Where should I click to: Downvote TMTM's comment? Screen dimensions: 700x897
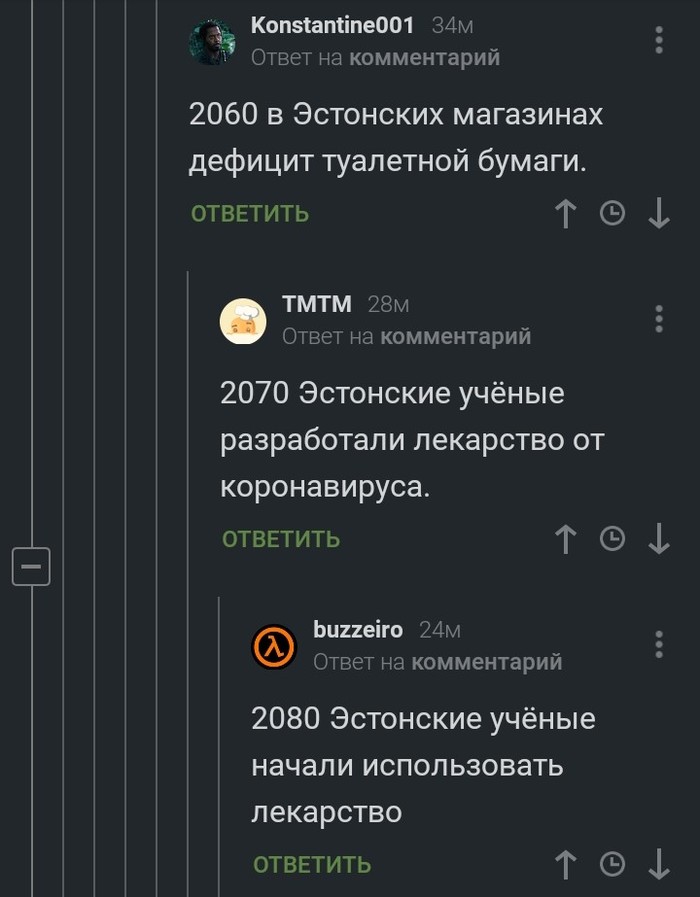659,540
